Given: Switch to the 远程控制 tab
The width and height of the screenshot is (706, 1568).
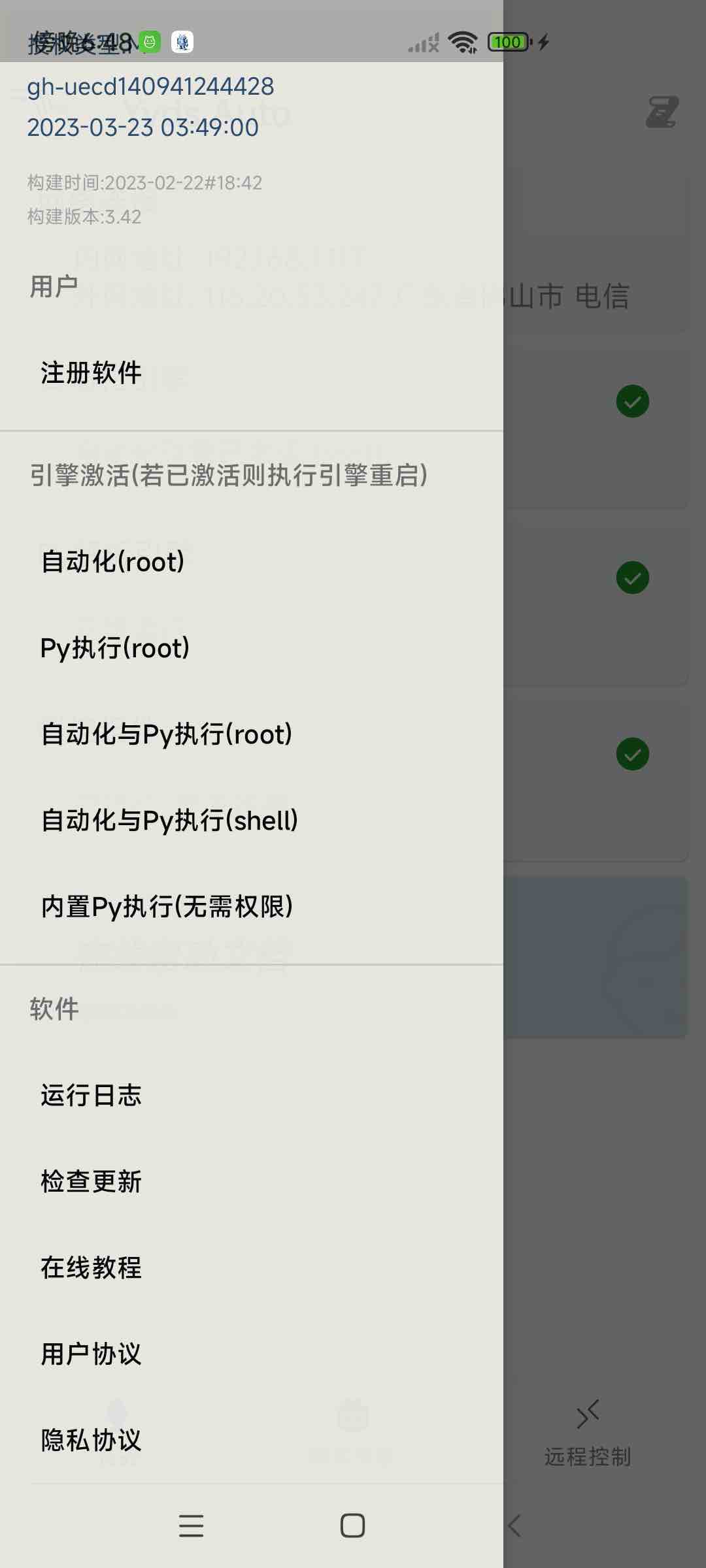Looking at the screenshot, I should pos(588,1433).
